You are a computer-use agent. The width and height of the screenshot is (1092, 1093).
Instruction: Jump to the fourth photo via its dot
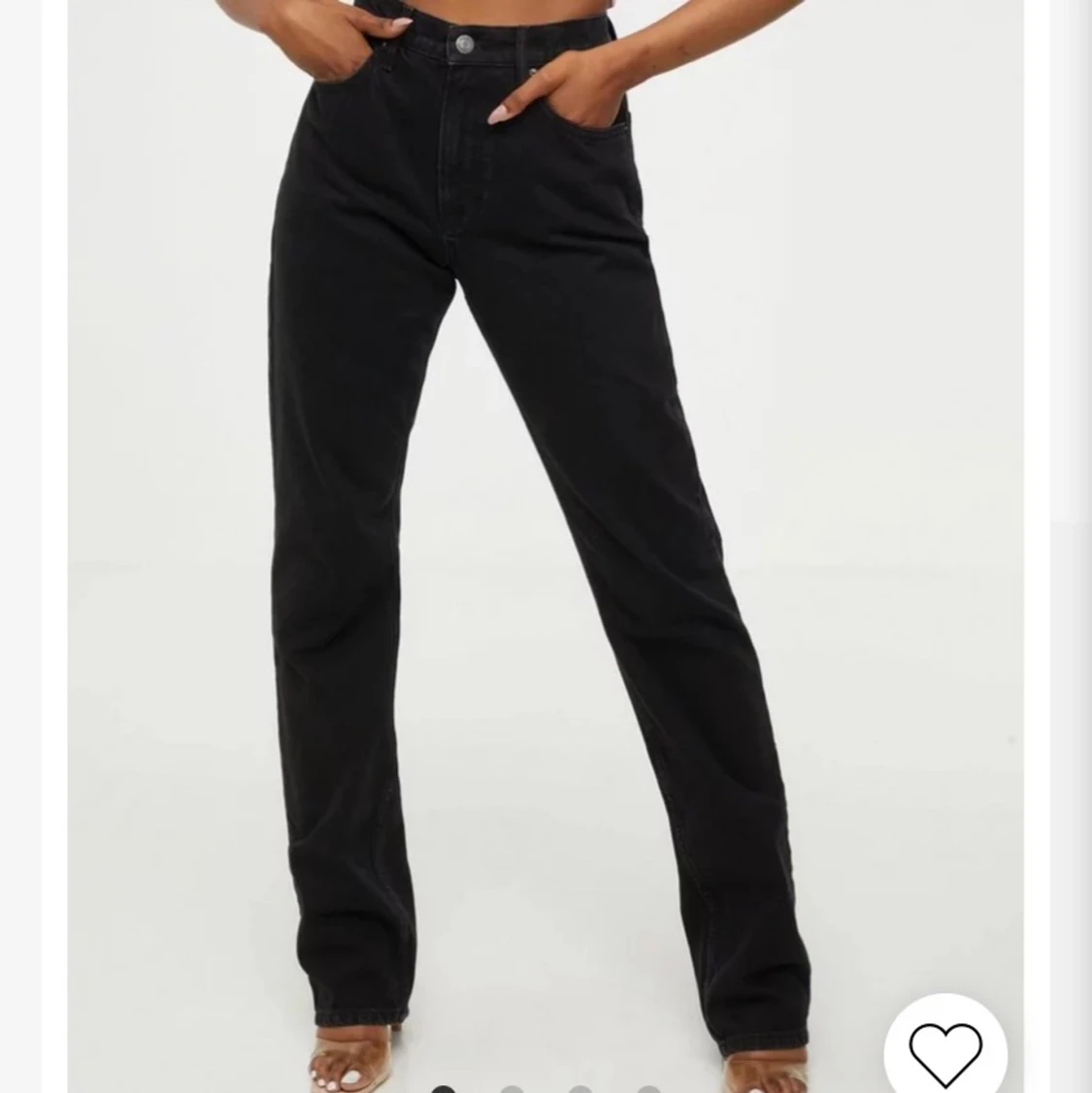click(648, 1090)
